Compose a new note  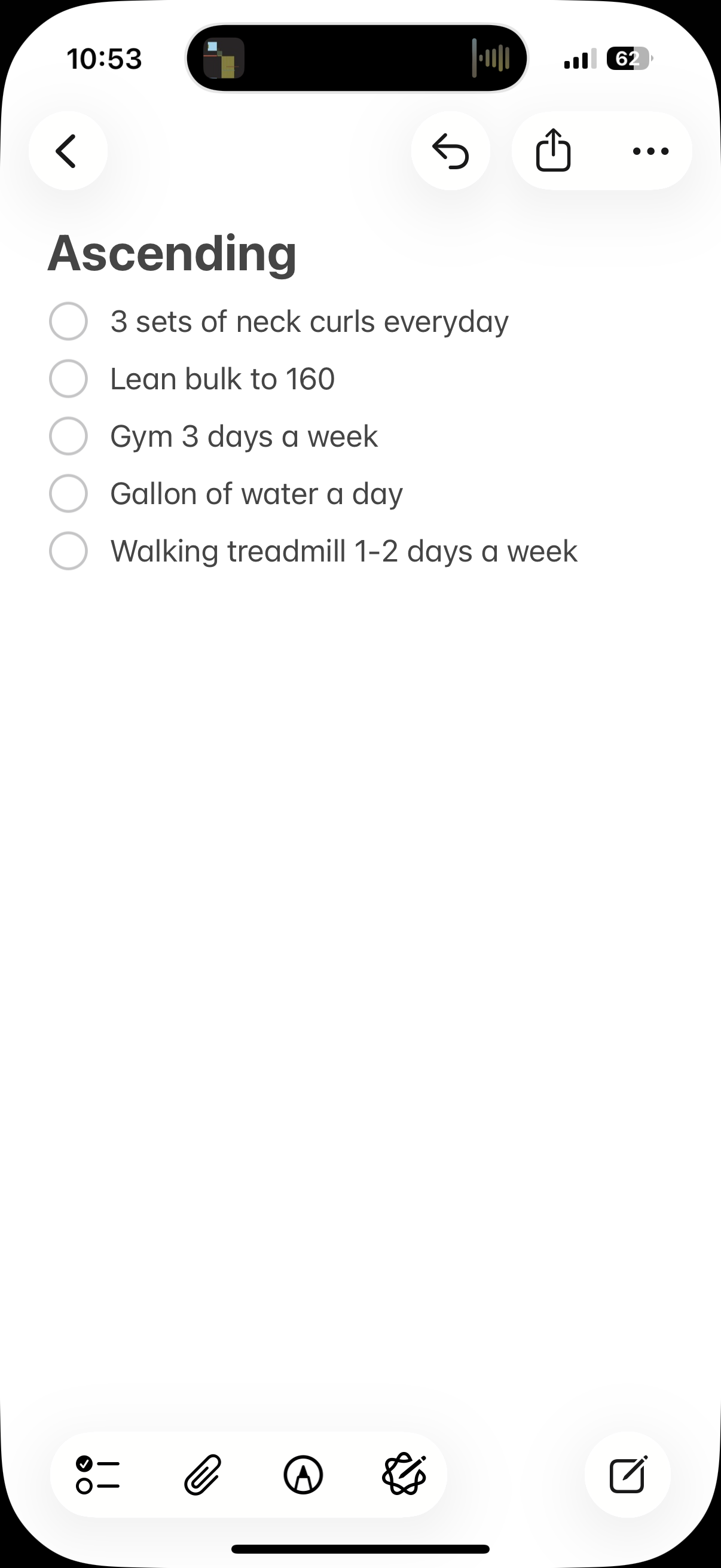[628, 1474]
